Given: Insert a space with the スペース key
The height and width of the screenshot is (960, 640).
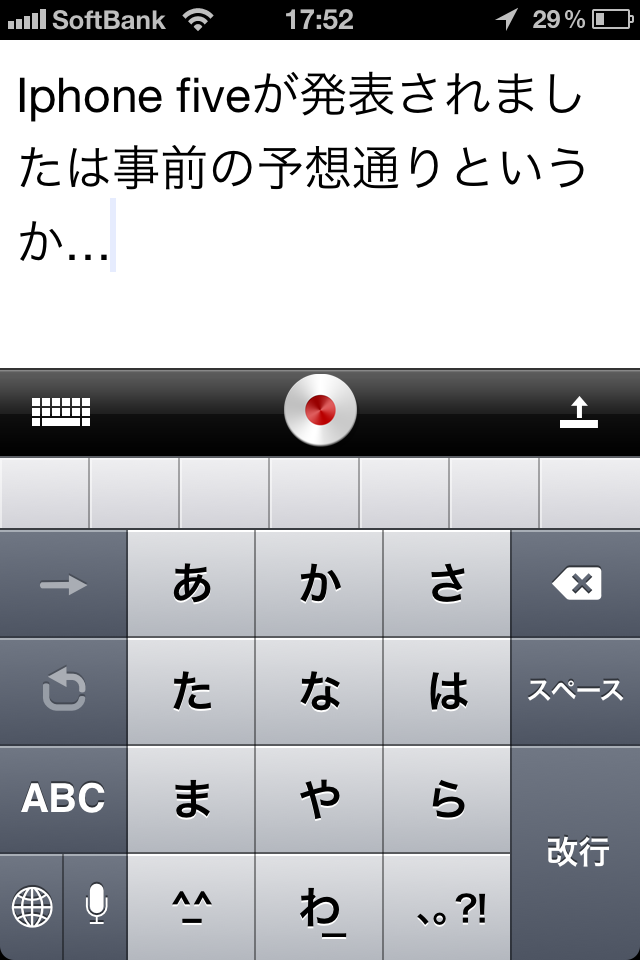Looking at the screenshot, I should tap(576, 691).
